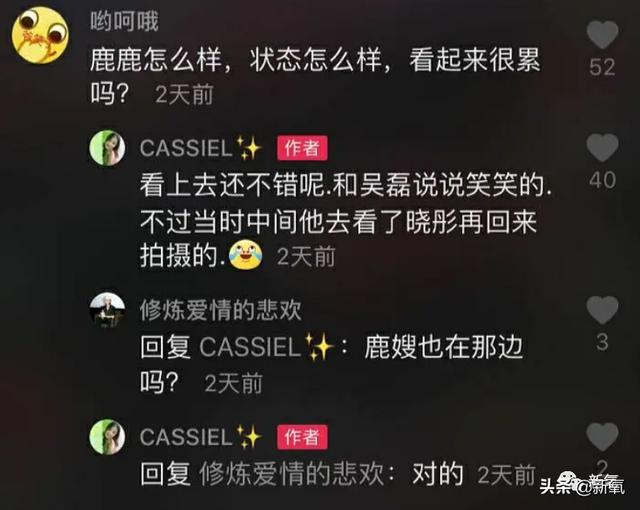Screen dimensions: 640x510
Task: Reply to 修炼爱情的悲欢's question about 鹿嫂
Action: click(x=330, y=348)
